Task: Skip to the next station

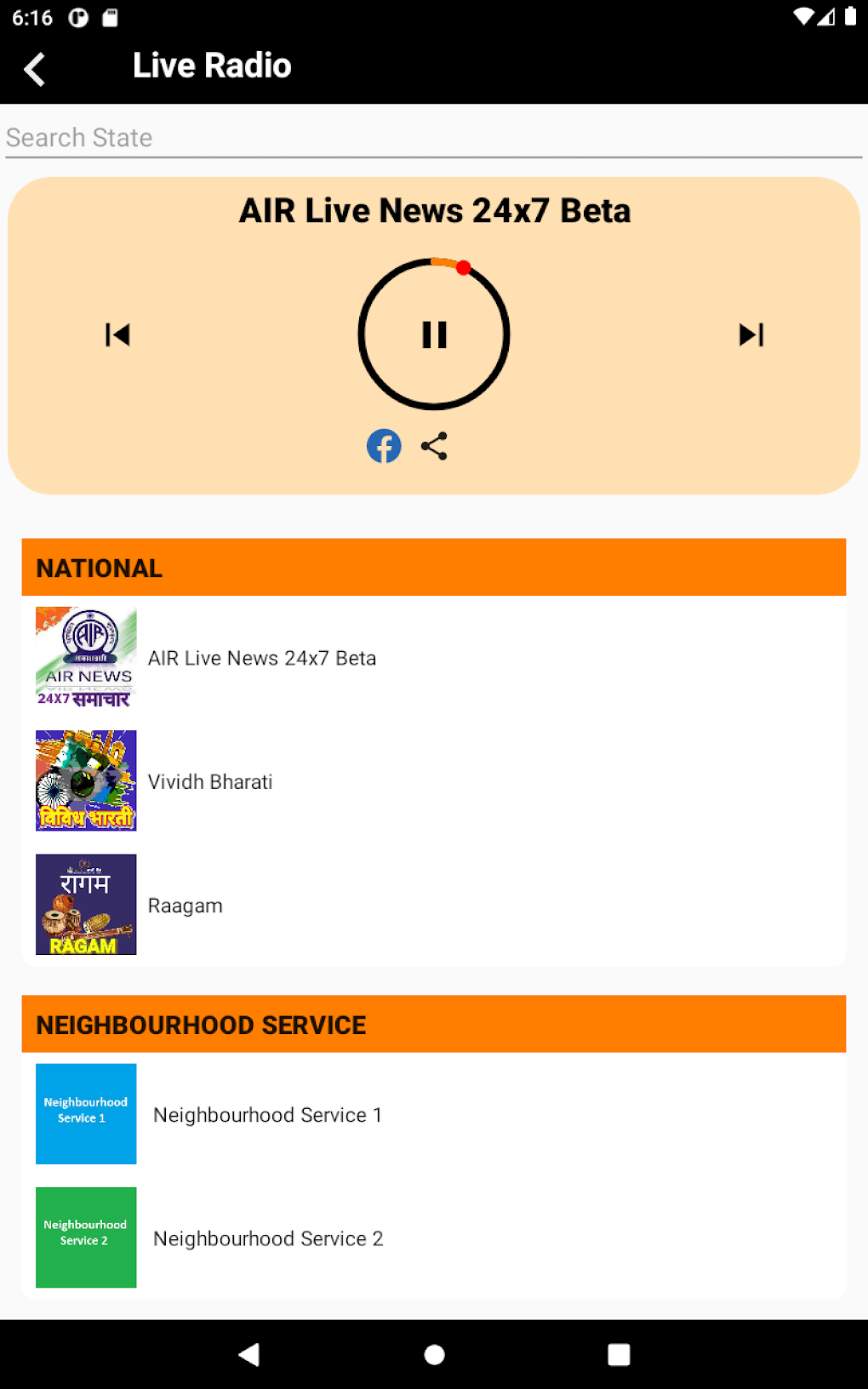Action: click(x=751, y=334)
